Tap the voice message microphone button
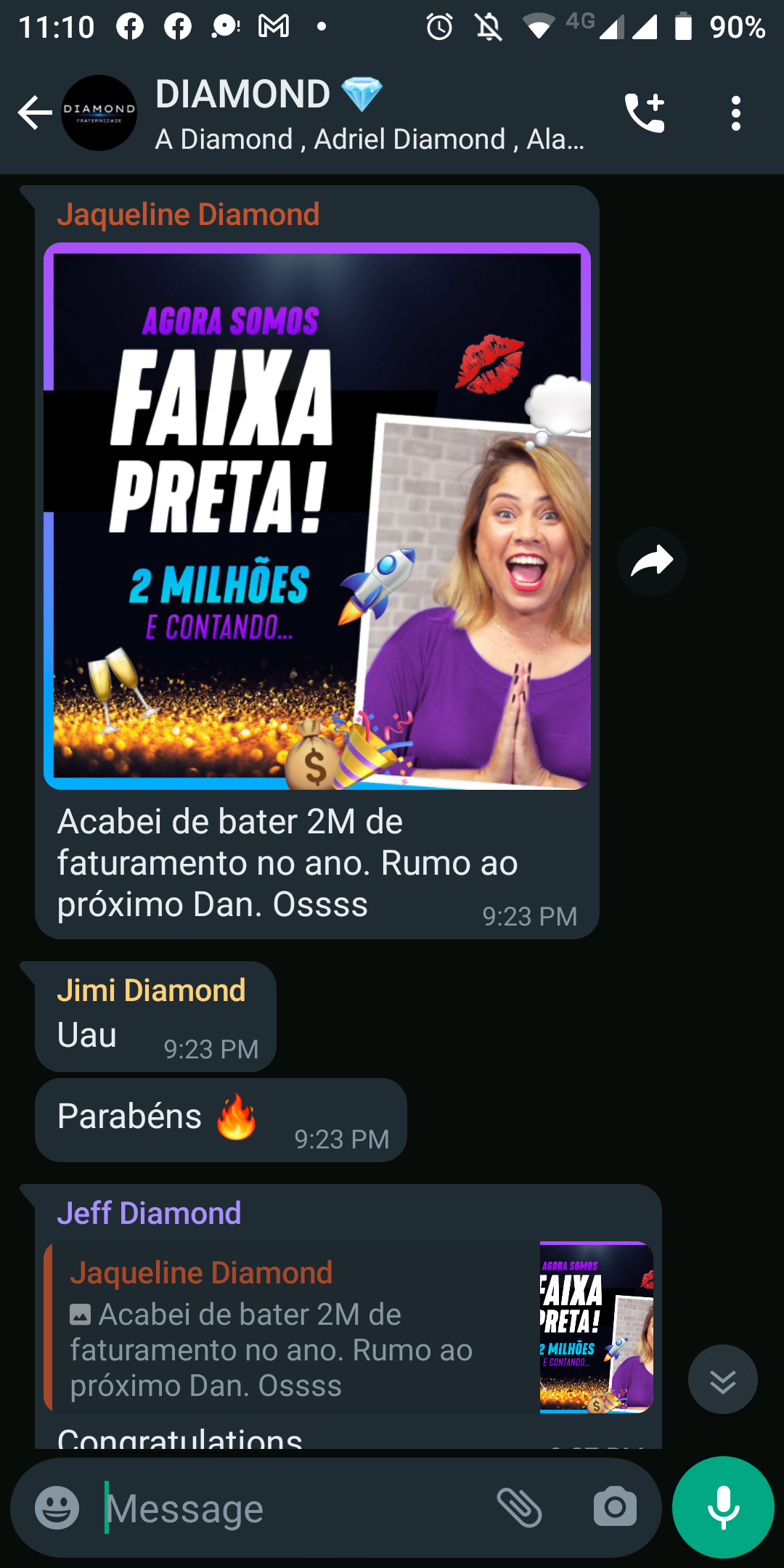784x1568 pixels. [x=723, y=1508]
